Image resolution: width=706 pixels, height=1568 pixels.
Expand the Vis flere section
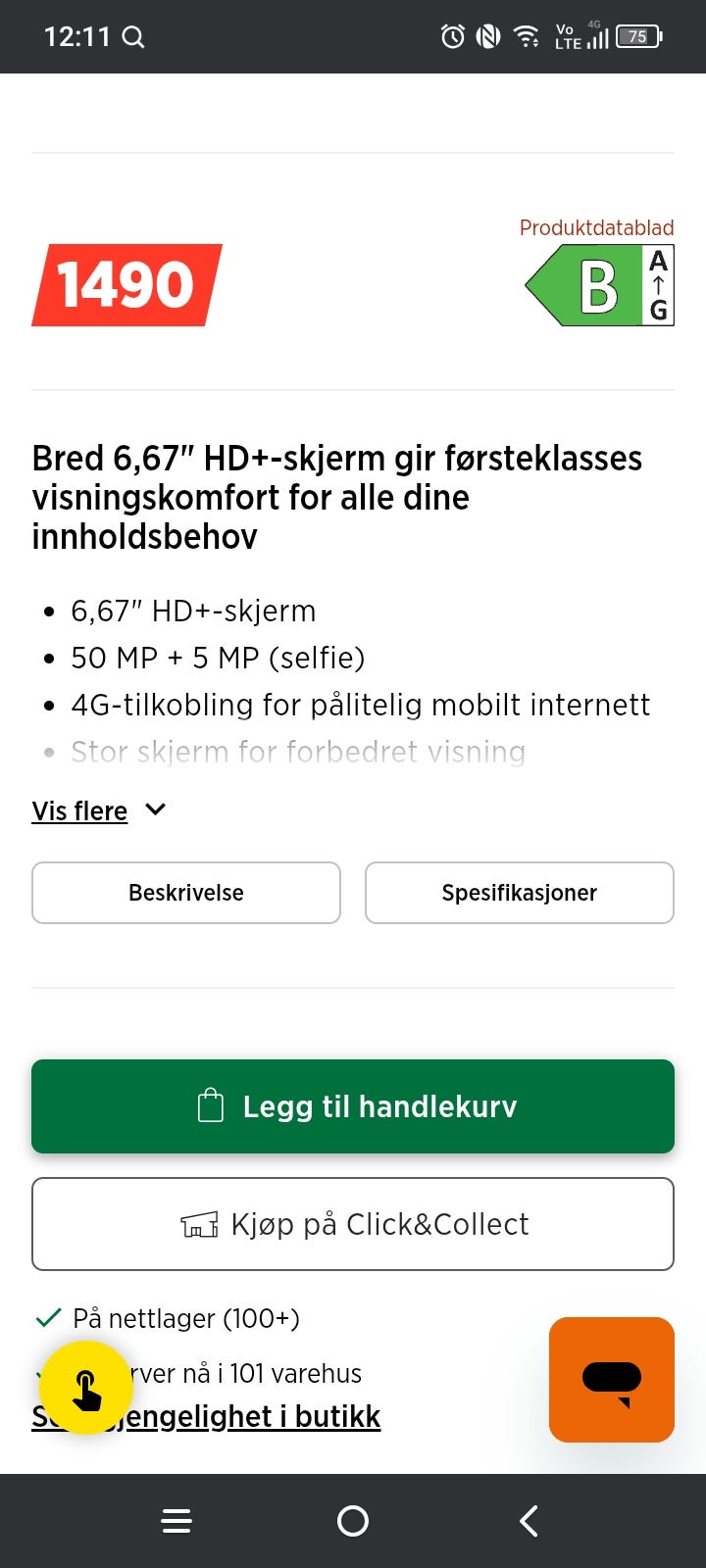tap(79, 810)
